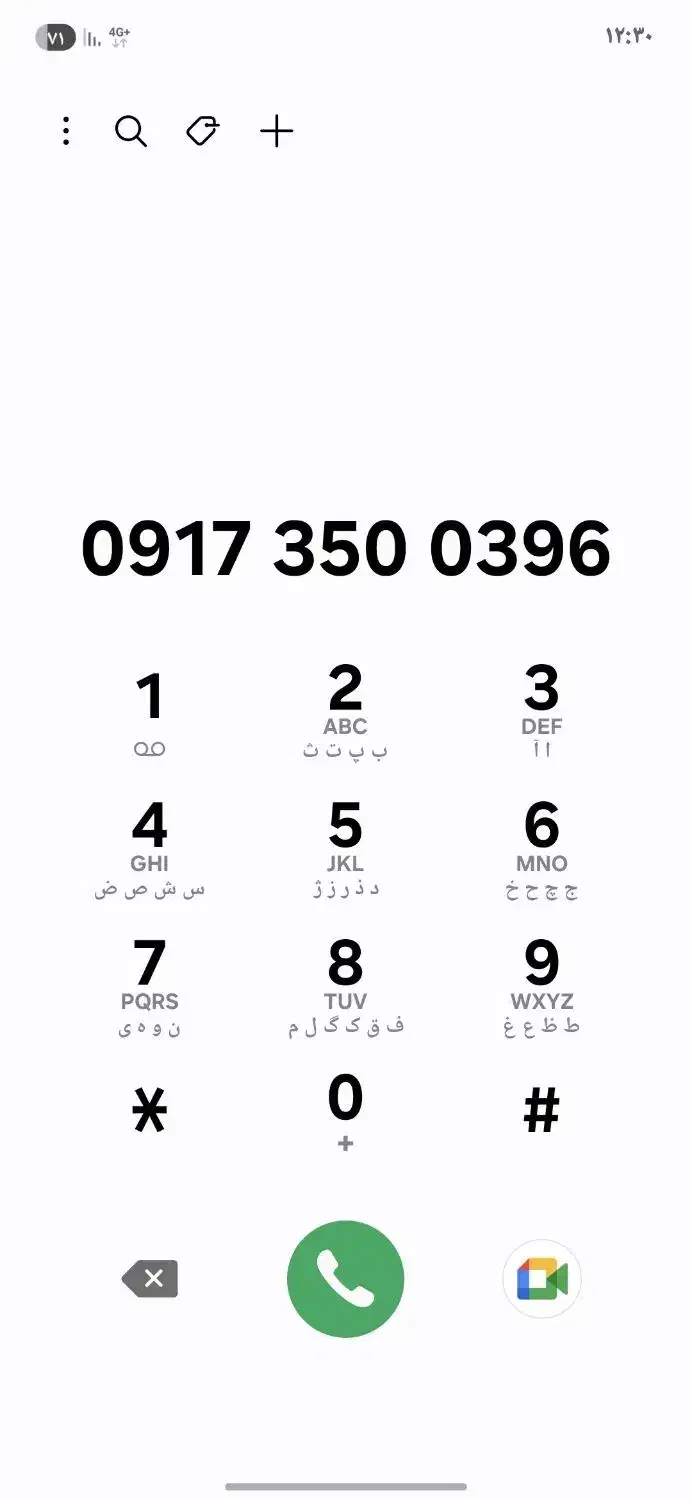Tap key 9 WXYZ
The height and width of the screenshot is (1500, 692).
point(541,987)
